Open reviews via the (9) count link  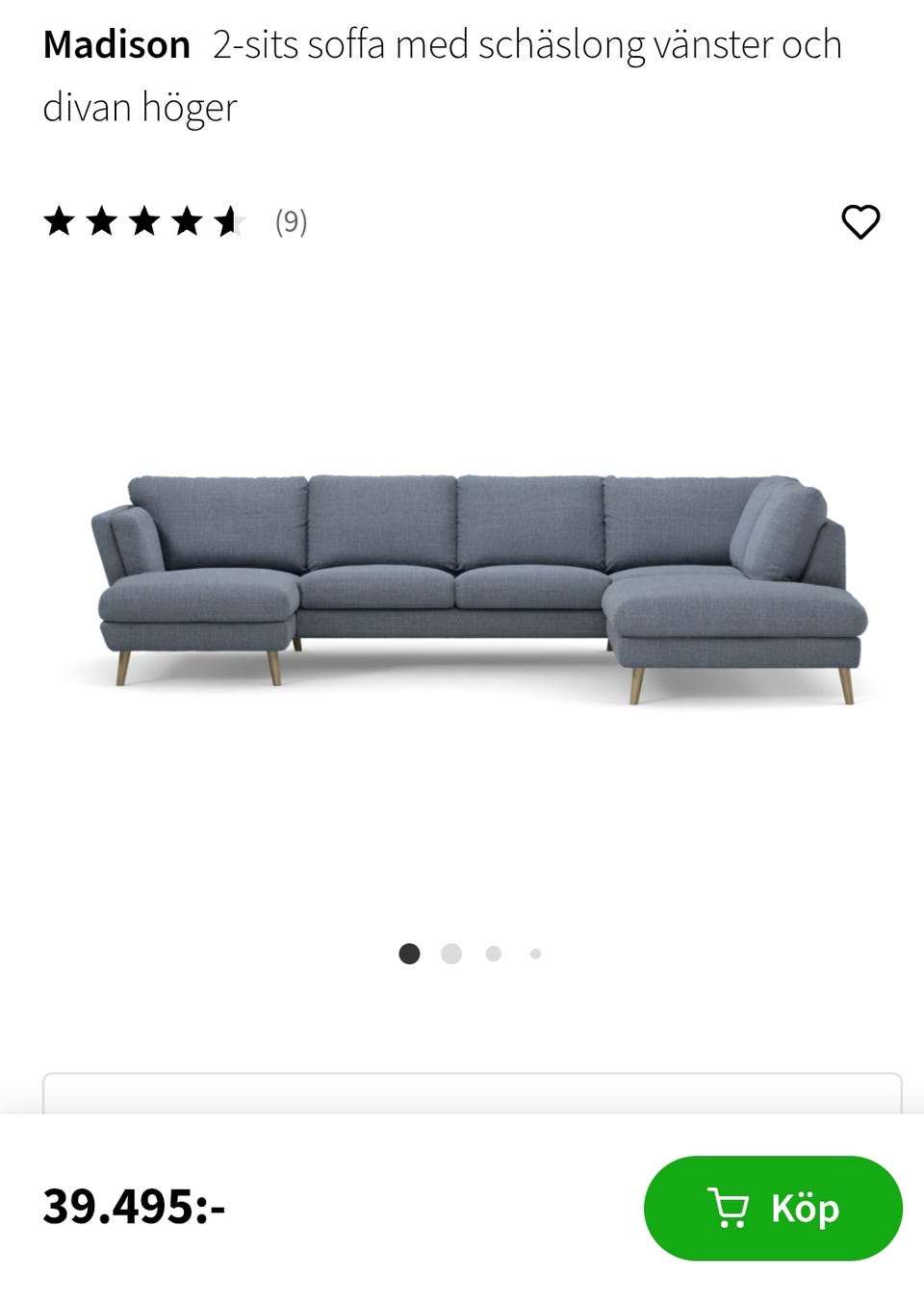point(290,223)
